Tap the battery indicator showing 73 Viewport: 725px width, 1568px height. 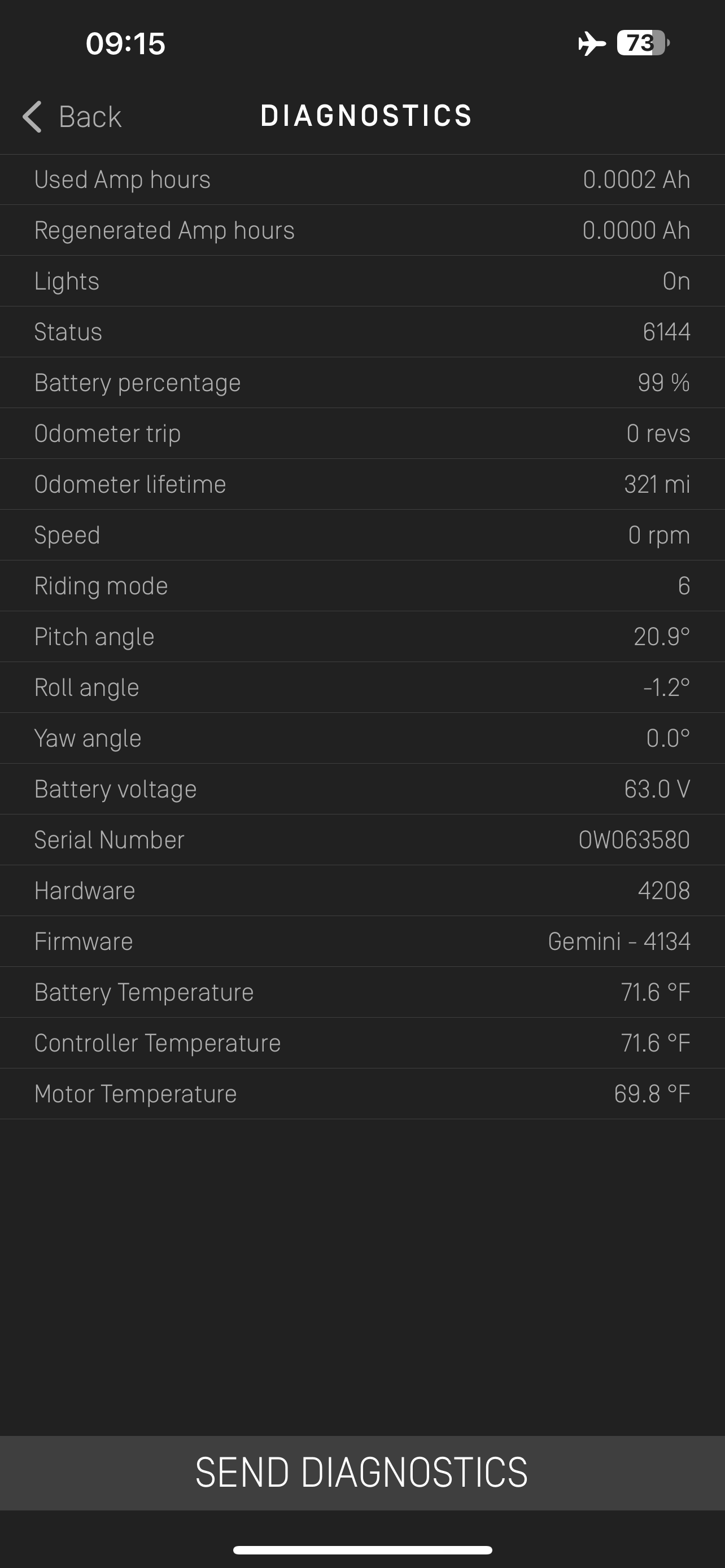tap(640, 42)
